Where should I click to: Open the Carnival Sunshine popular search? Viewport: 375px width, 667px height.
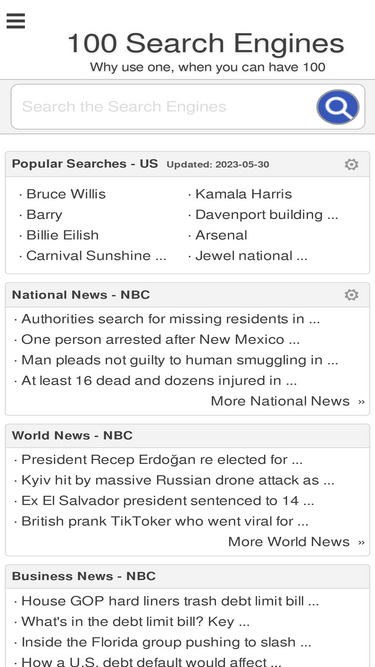pyautogui.click(x=96, y=255)
